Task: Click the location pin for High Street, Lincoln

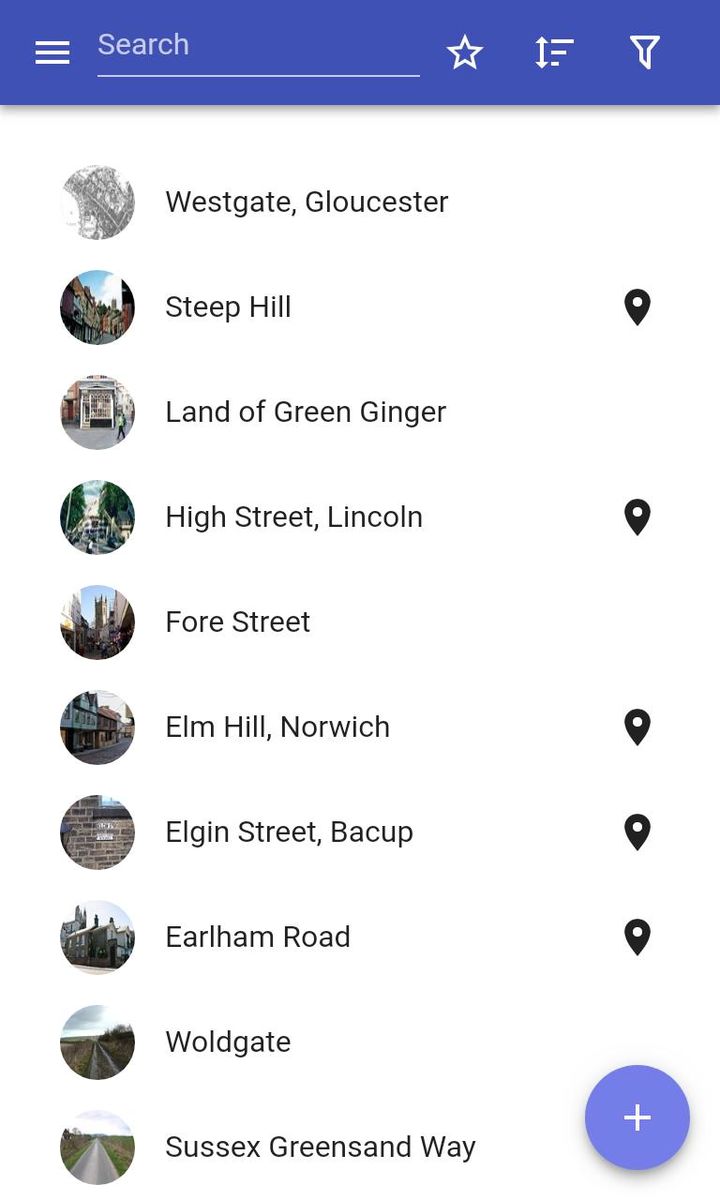Action: [x=637, y=517]
